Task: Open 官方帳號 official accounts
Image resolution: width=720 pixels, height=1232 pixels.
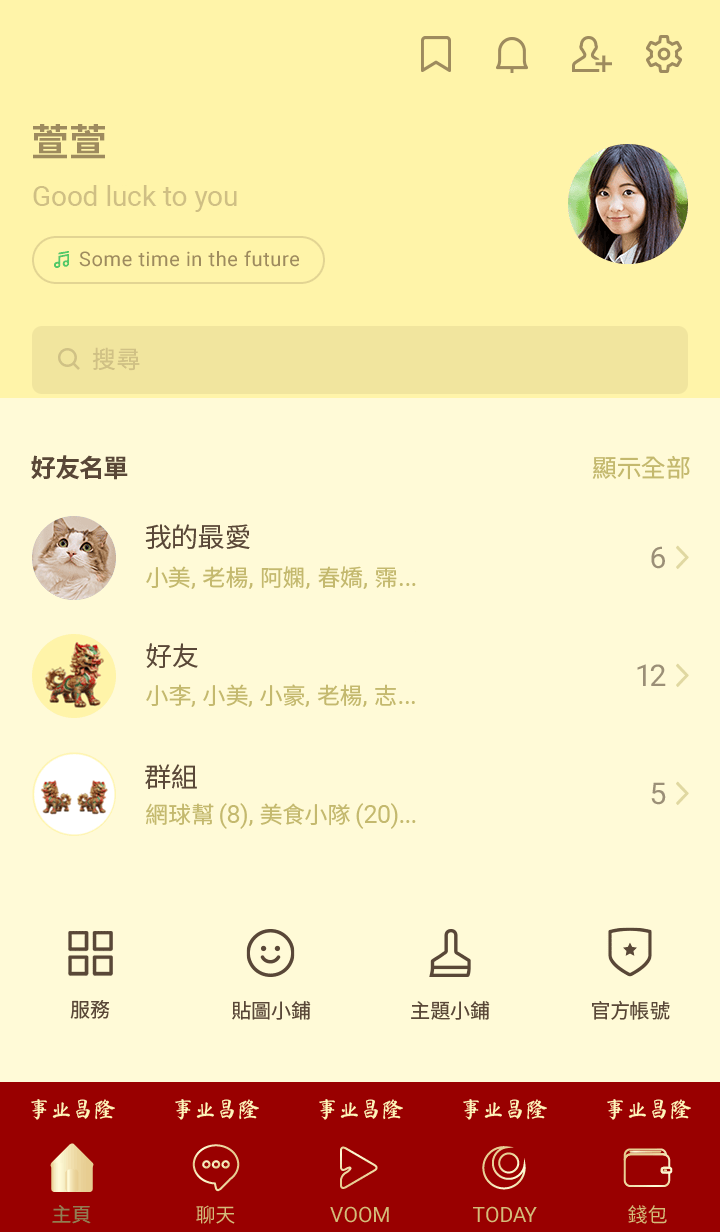Action: click(x=630, y=973)
